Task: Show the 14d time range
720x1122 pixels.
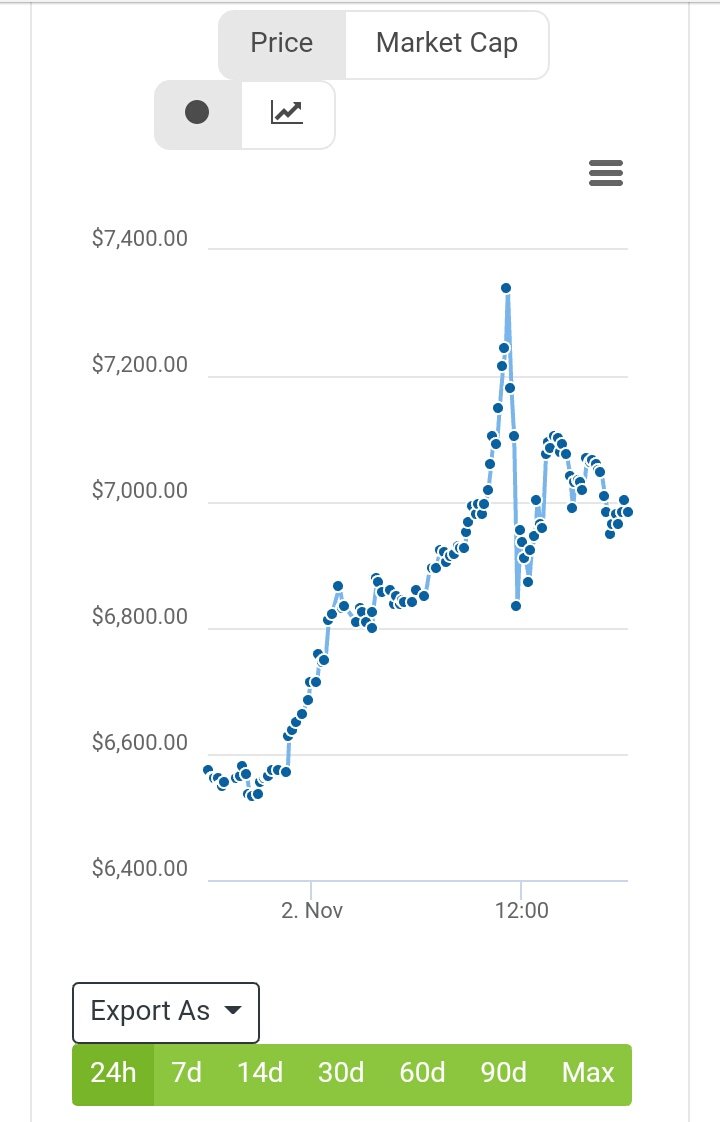Action: (x=260, y=1074)
